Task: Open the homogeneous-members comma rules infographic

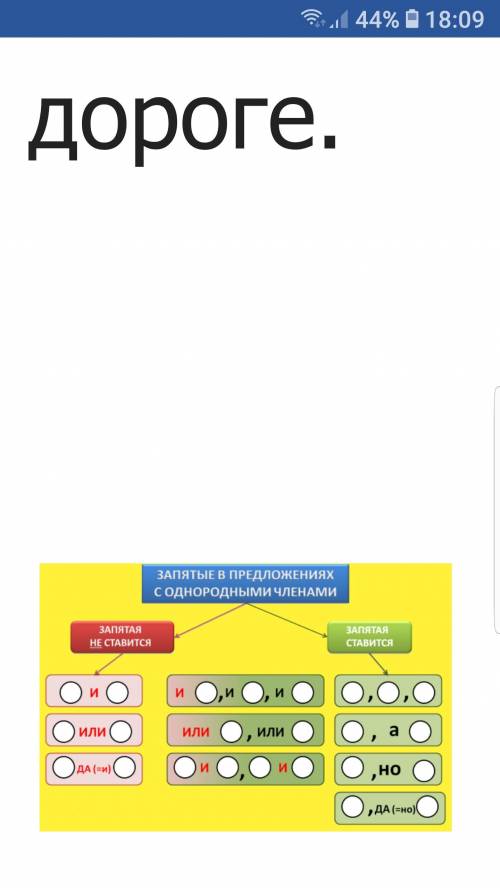Action: (246, 697)
